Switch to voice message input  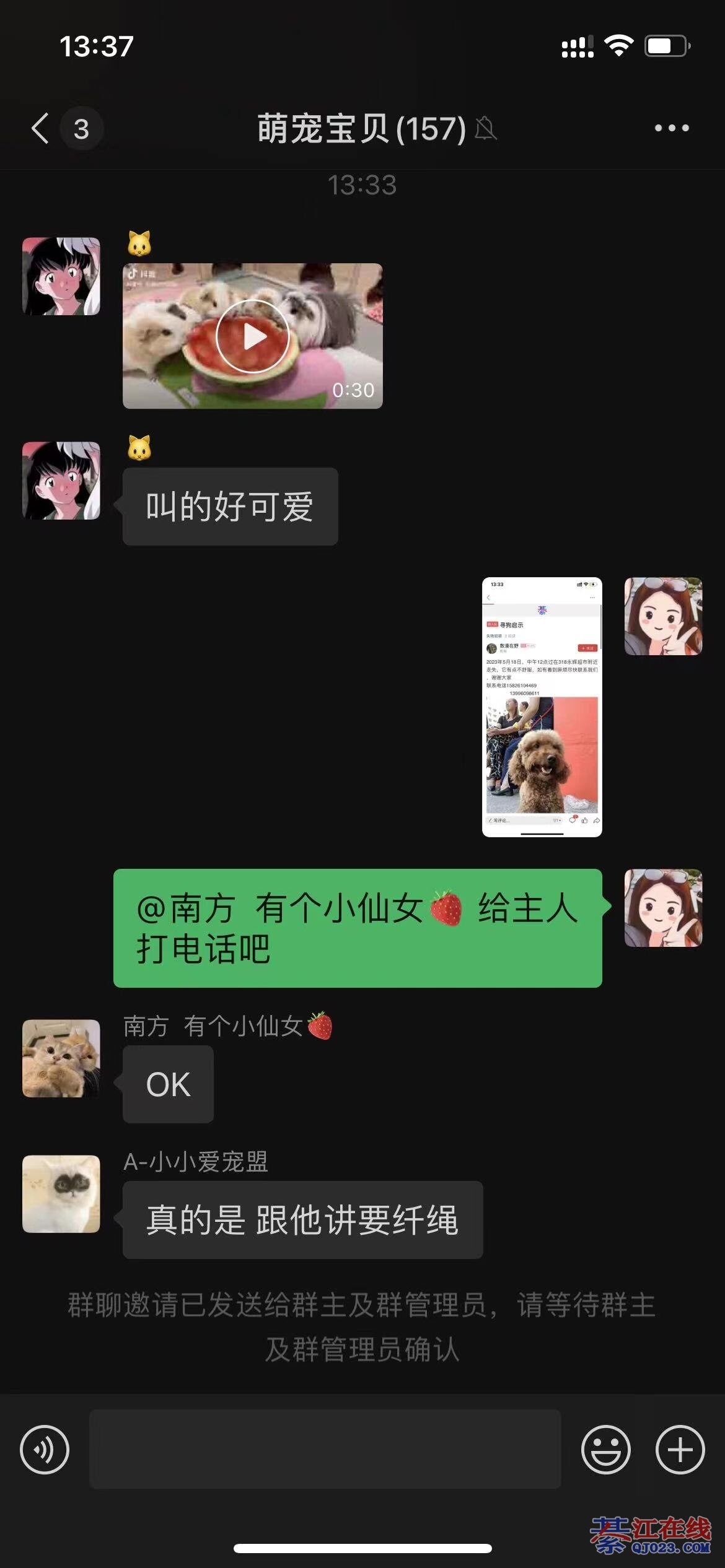(x=45, y=1450)
